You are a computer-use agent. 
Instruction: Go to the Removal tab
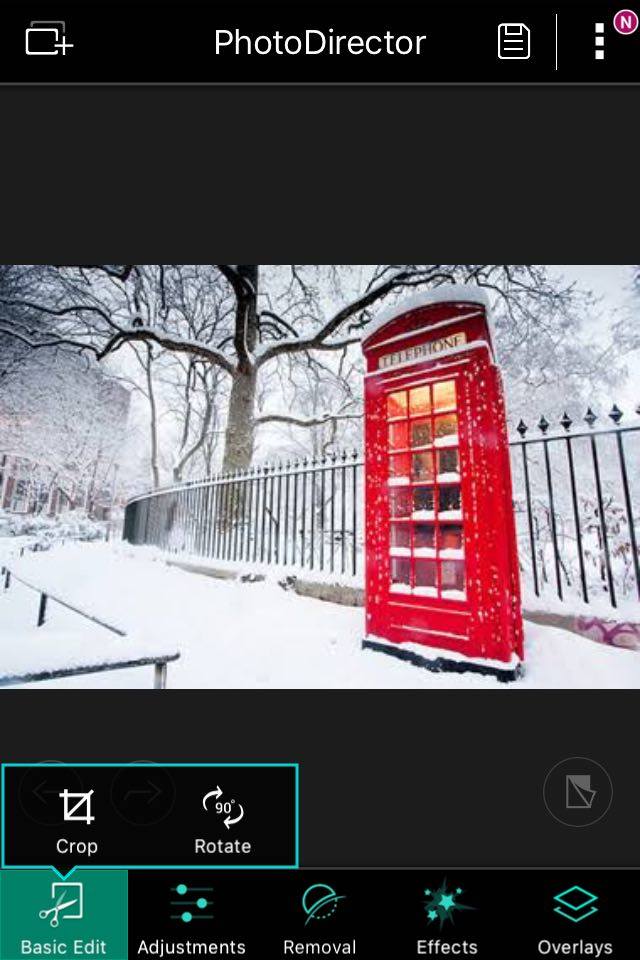click(x=319, y=915)
